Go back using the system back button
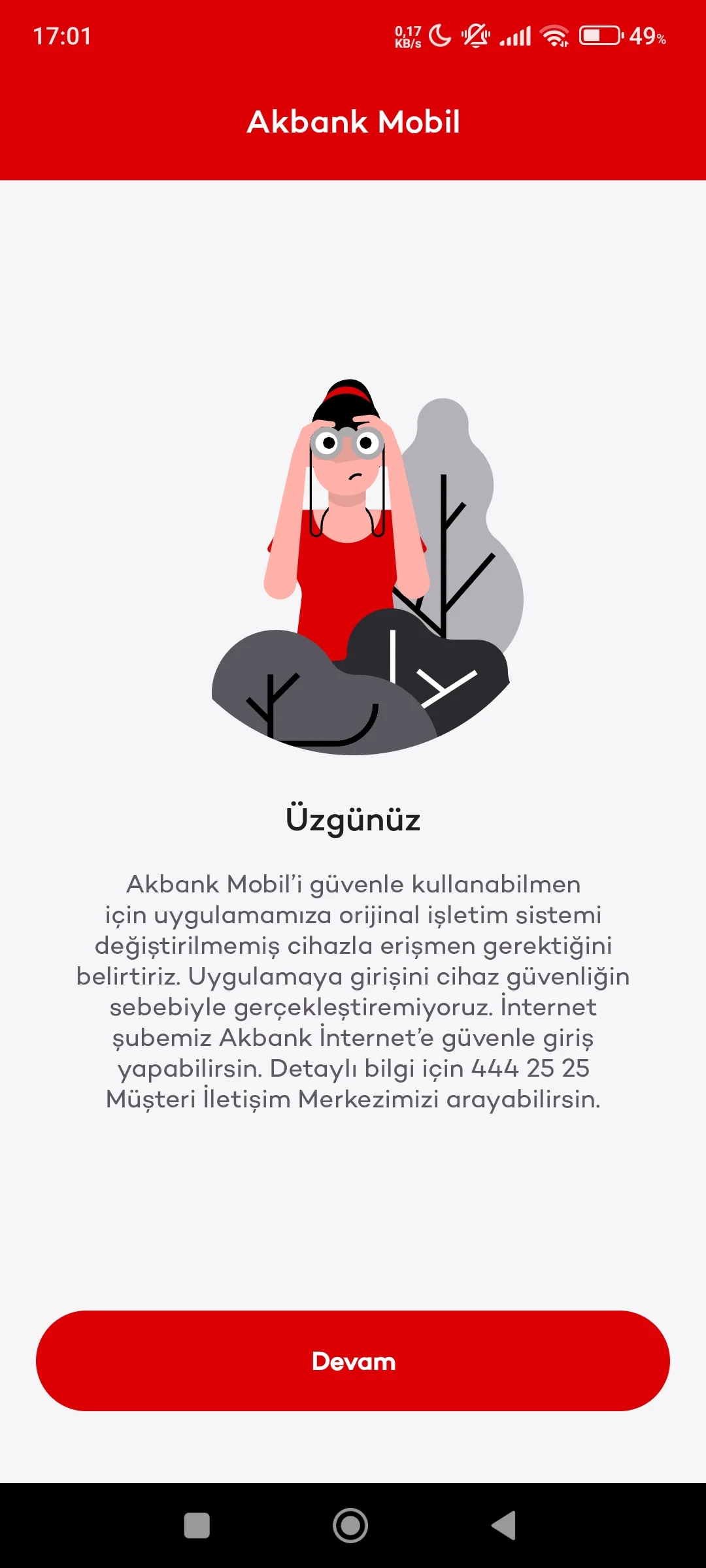706x1568 pixels. [x=504, y=1526]
